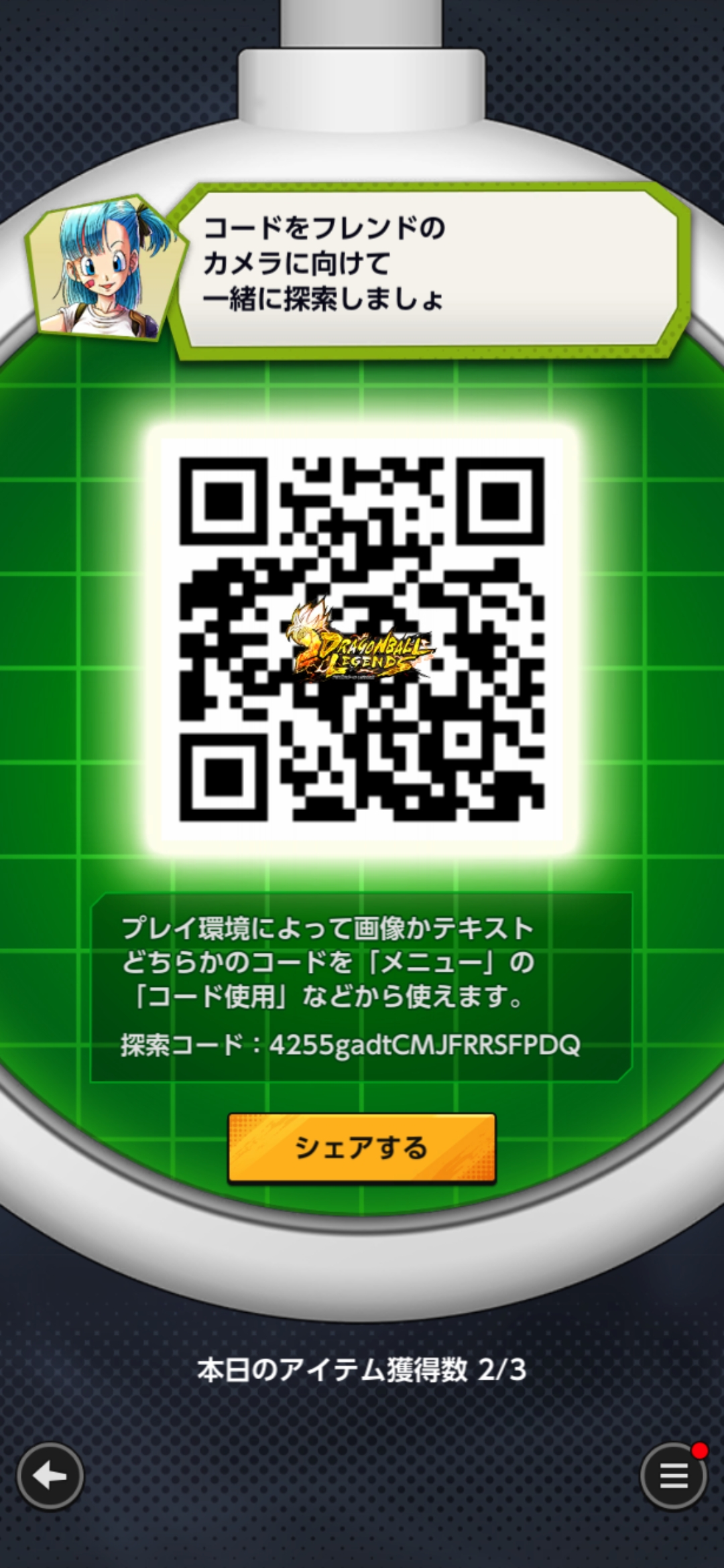The height and width of the screenshot is (1568, 724).
Task: Tap the シェアする share button
Action: pos(361,1149)
